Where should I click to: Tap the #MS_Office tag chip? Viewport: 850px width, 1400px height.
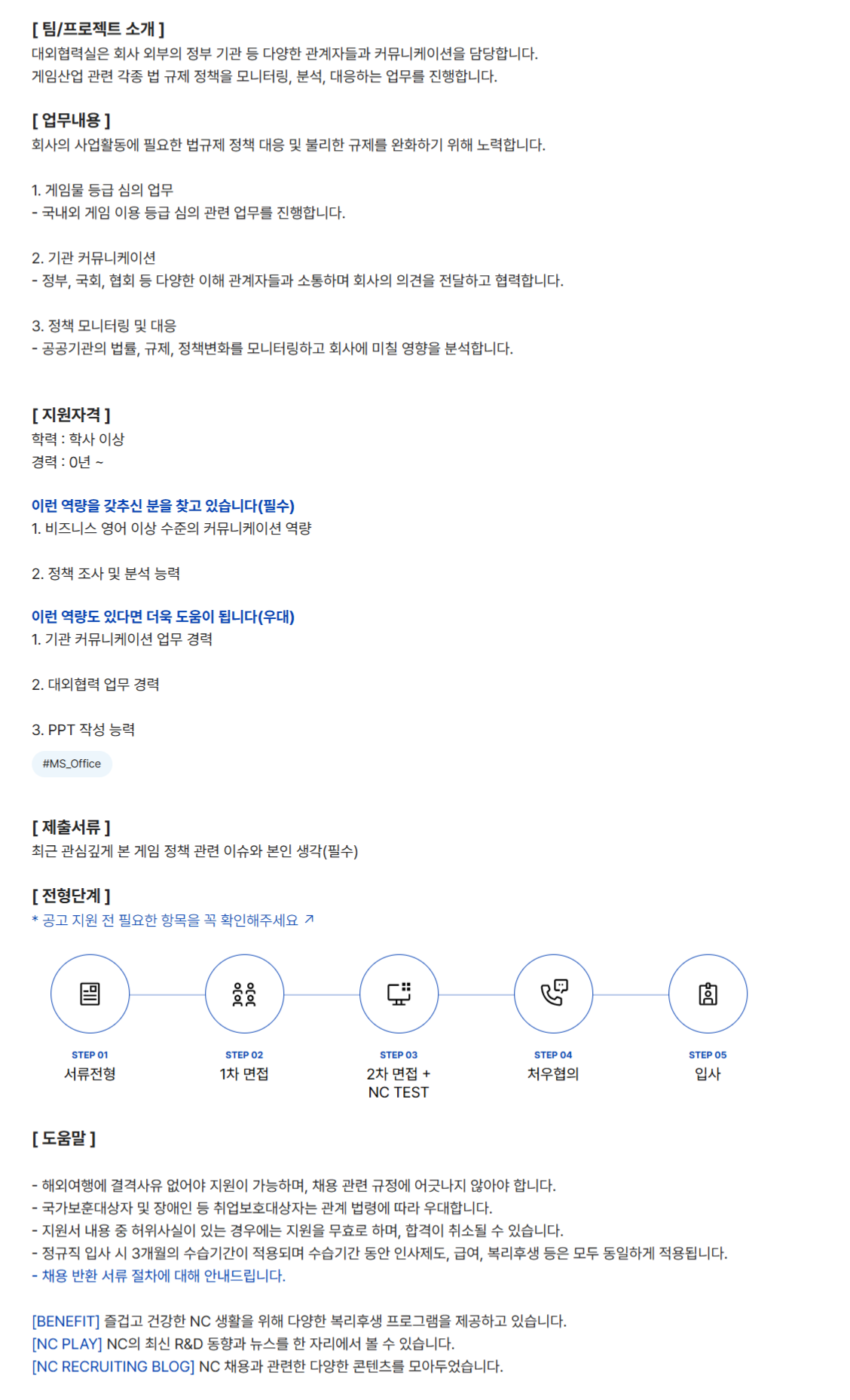tap(72, 764)
